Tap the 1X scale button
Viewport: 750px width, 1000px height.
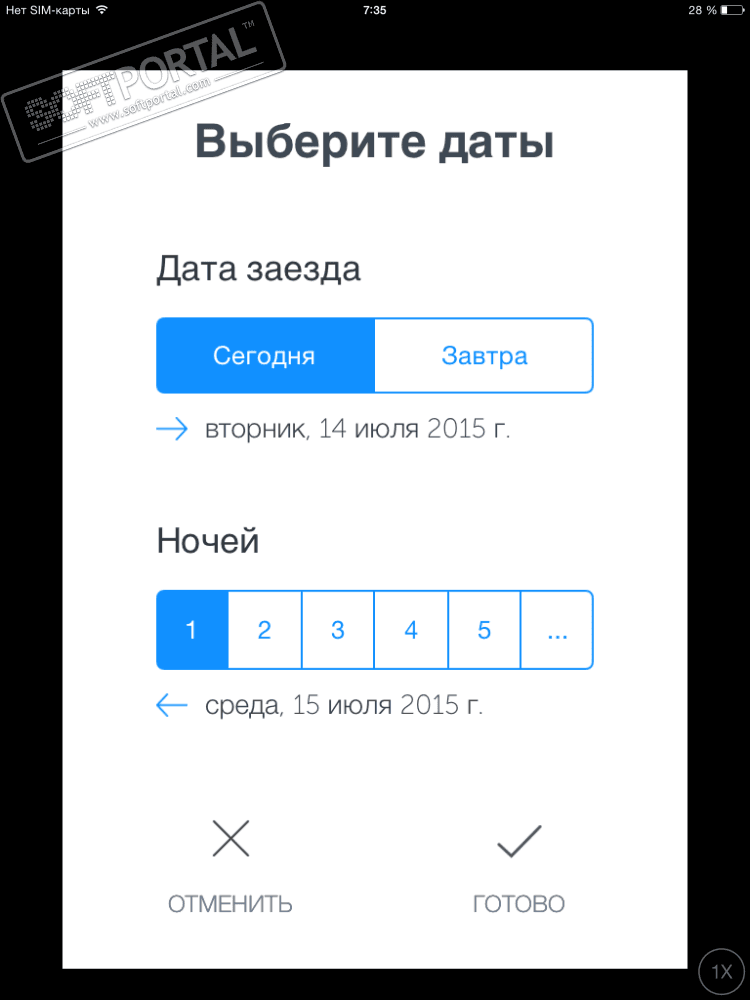tap(722, 971)
